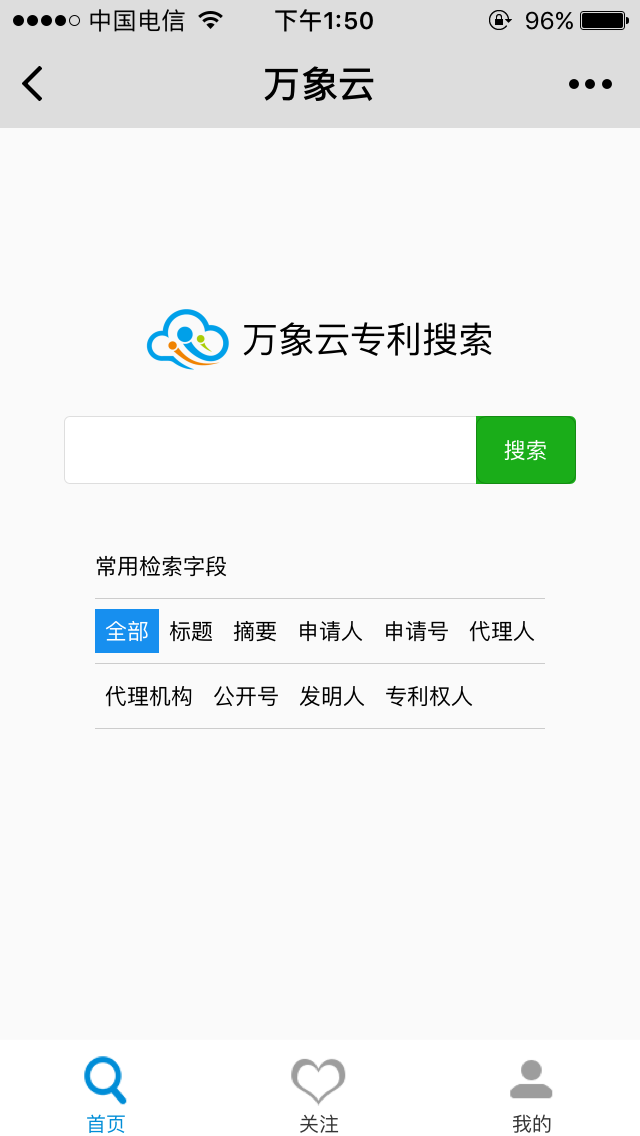Screen dimensions: 640x1136
Task: Choose the 摘要 search field
Action: [x=255, y=631]
